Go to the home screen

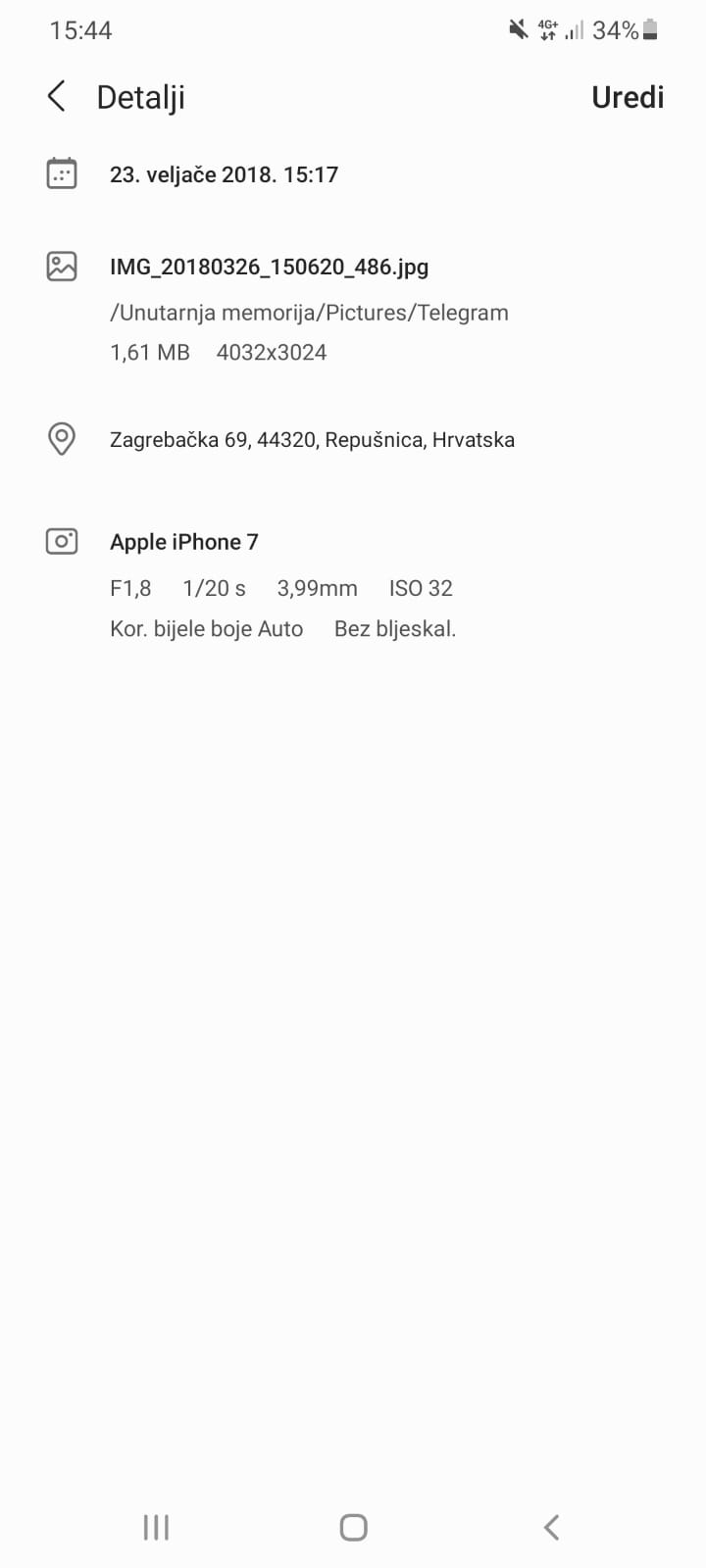(353, 1527)
